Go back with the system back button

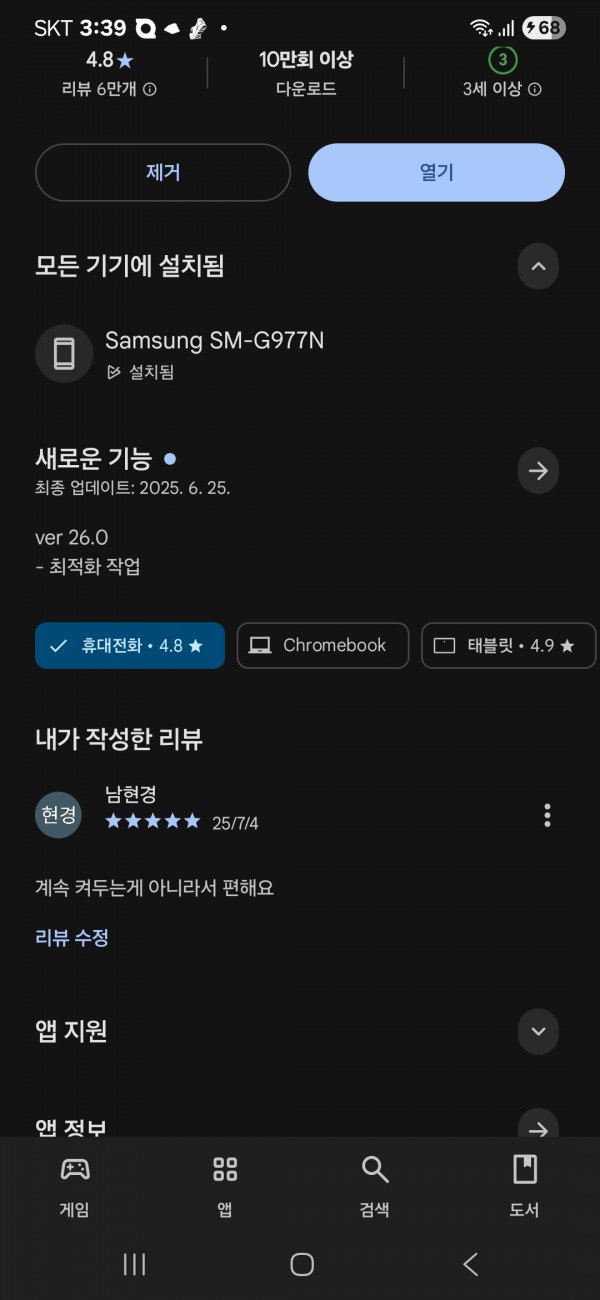(x=471, y=1264)
